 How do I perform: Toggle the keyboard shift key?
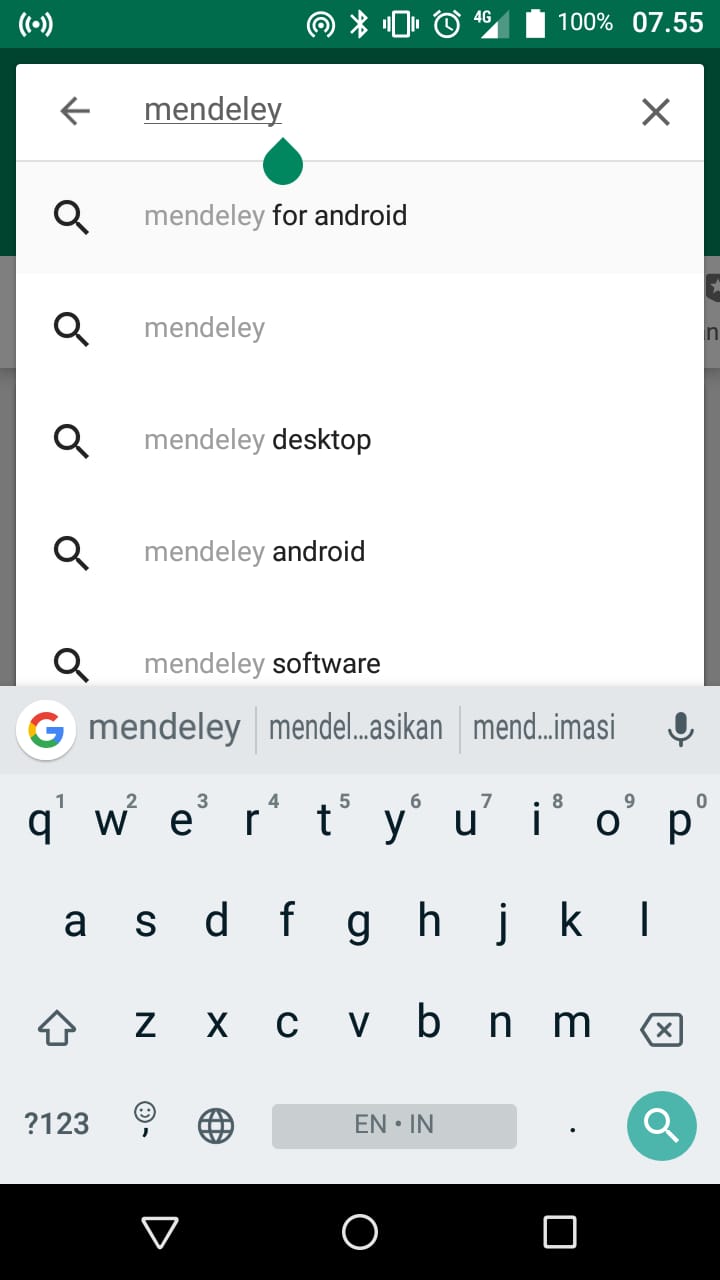[57, 1026]
